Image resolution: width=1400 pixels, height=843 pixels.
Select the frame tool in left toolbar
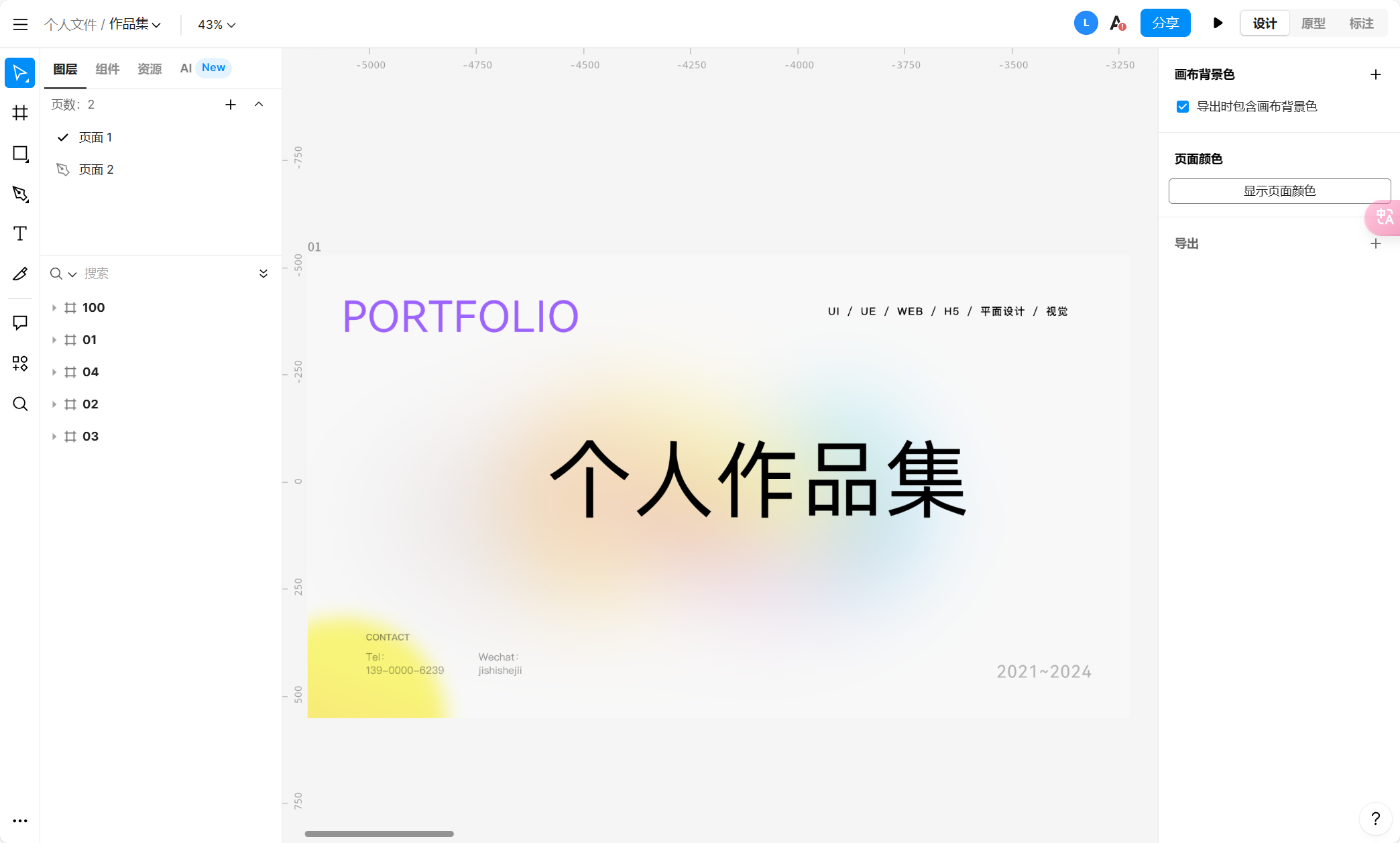pyautogui.click(x=20, y=113)
